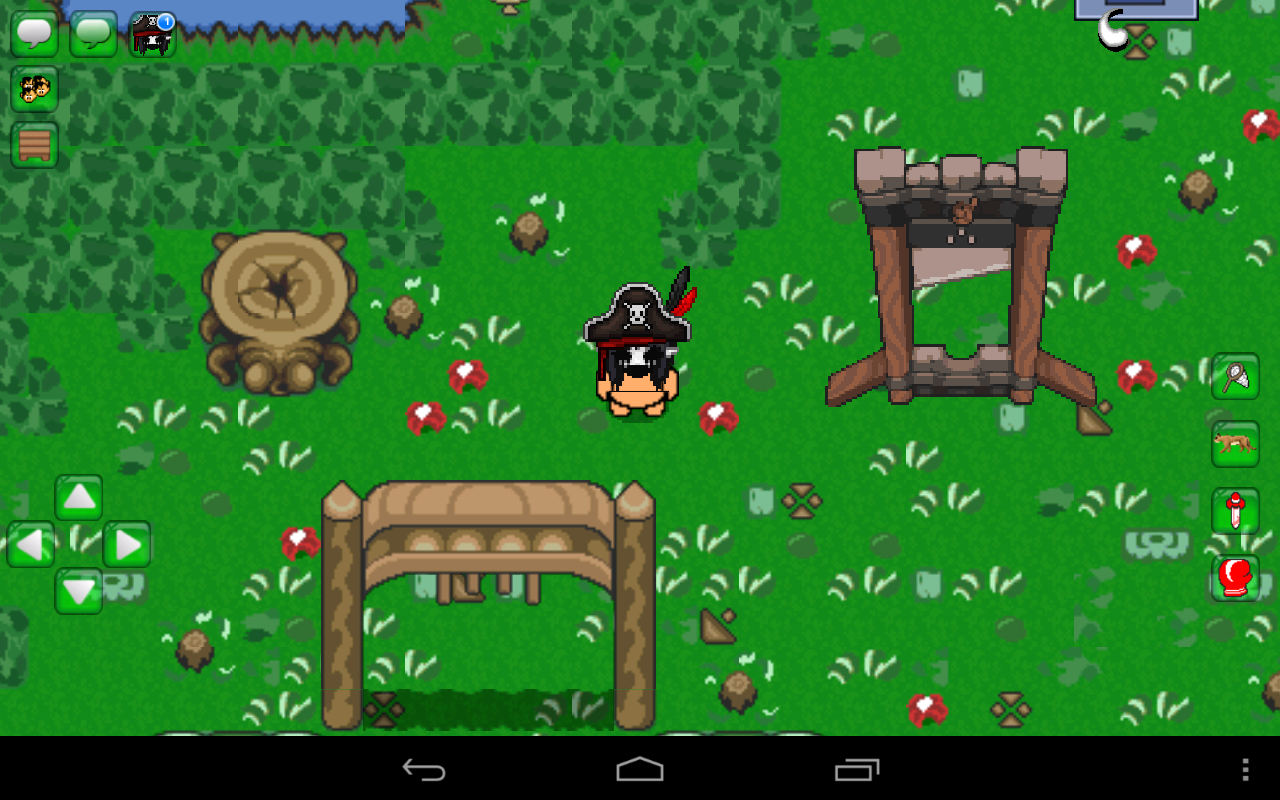Tap the cougar mount button
This screenshot has height=800, width=1280.
click(1235, 443)
